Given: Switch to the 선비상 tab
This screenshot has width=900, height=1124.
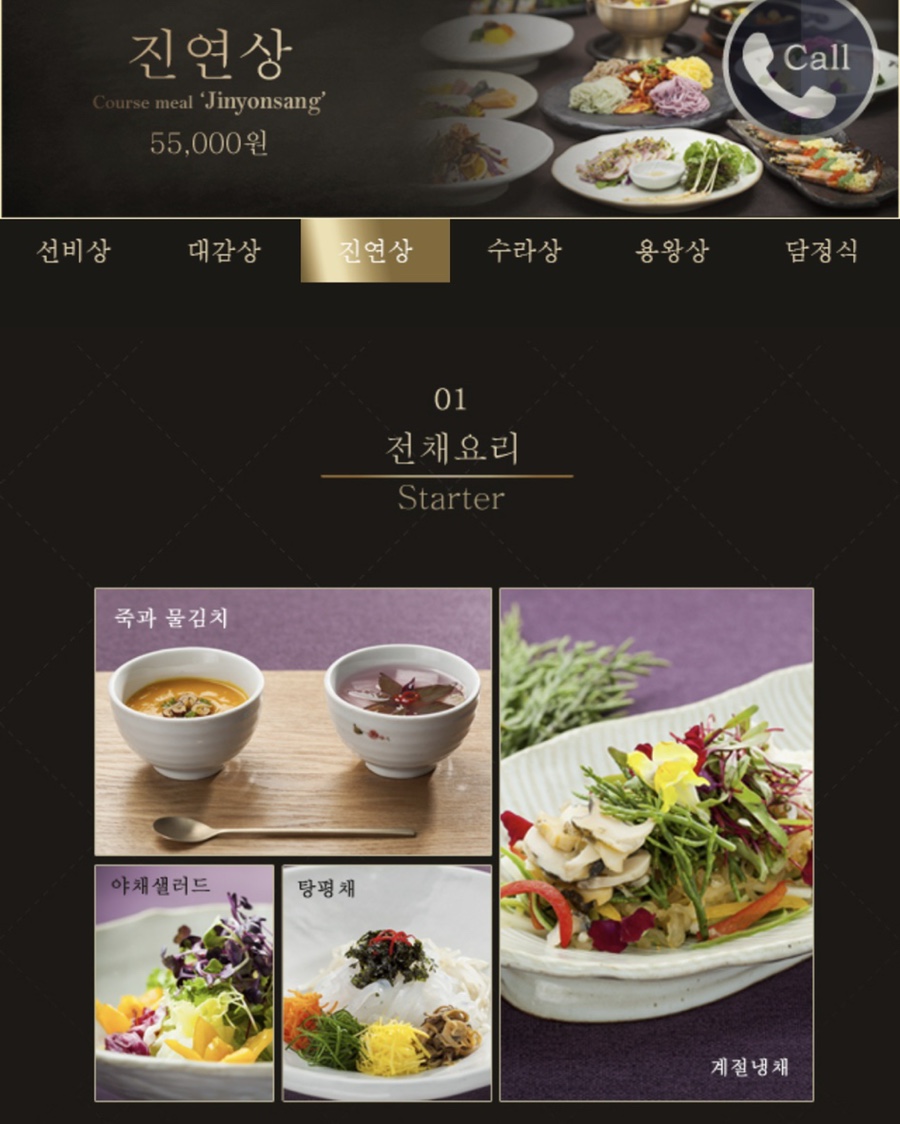Looking at the screenshot, I should (x=73, y=250).
